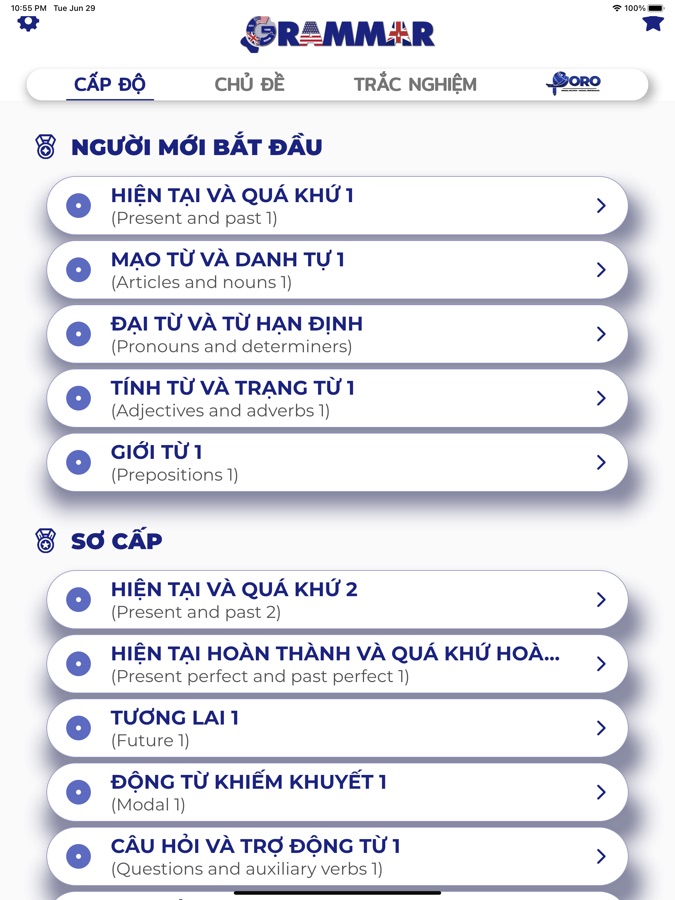Switch to the CHỦ ĐỀ tab

(x=249, y=85)
